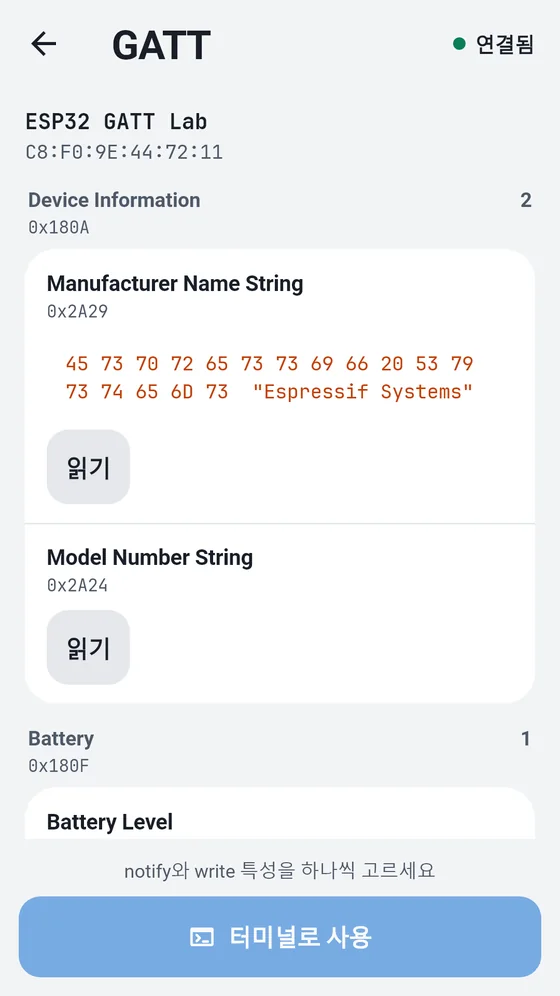Go back using the arrow icon
The image size is (560, 996).
[44, 44]
